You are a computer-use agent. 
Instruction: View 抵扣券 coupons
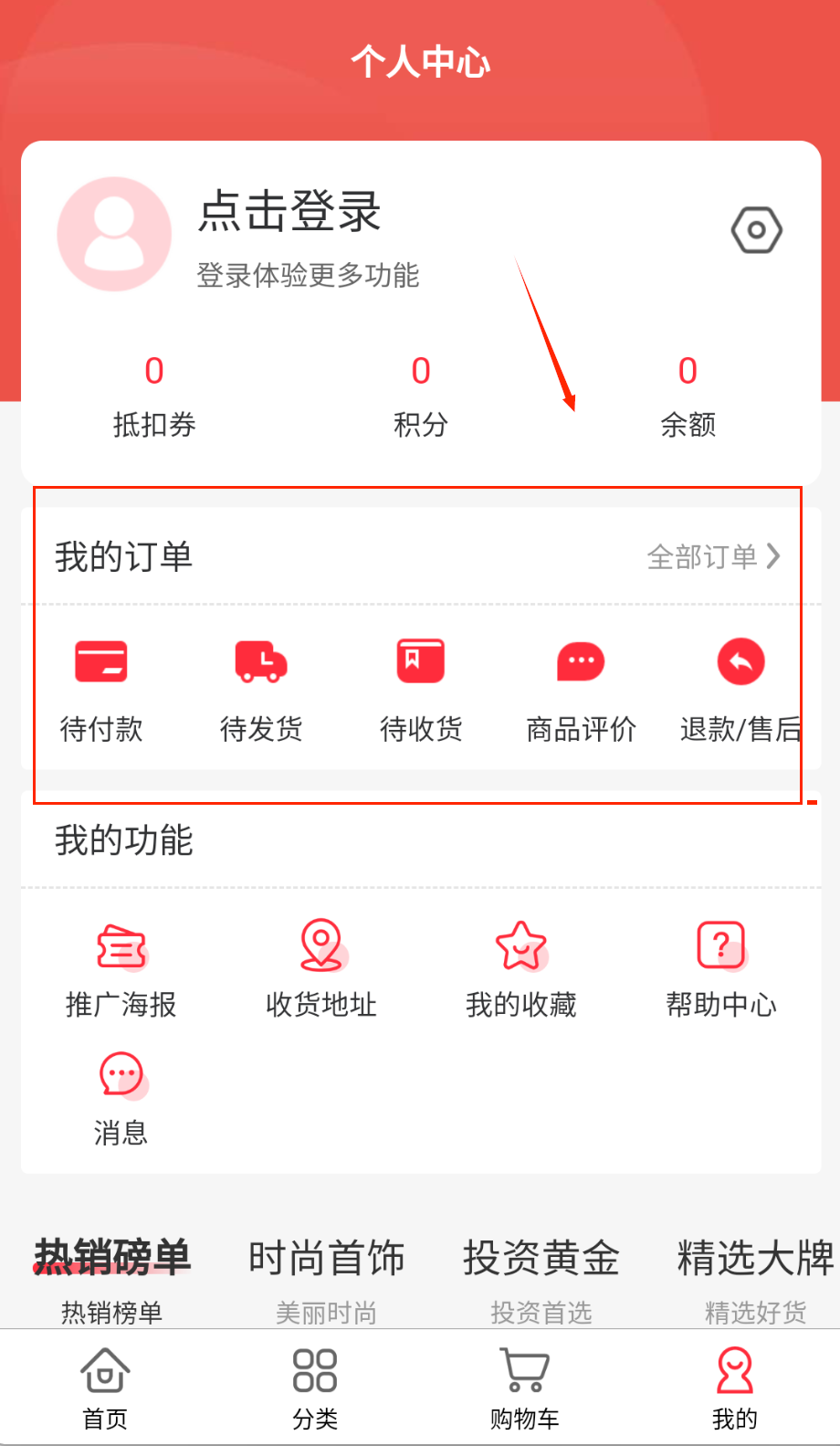click(x=154, y=395)
